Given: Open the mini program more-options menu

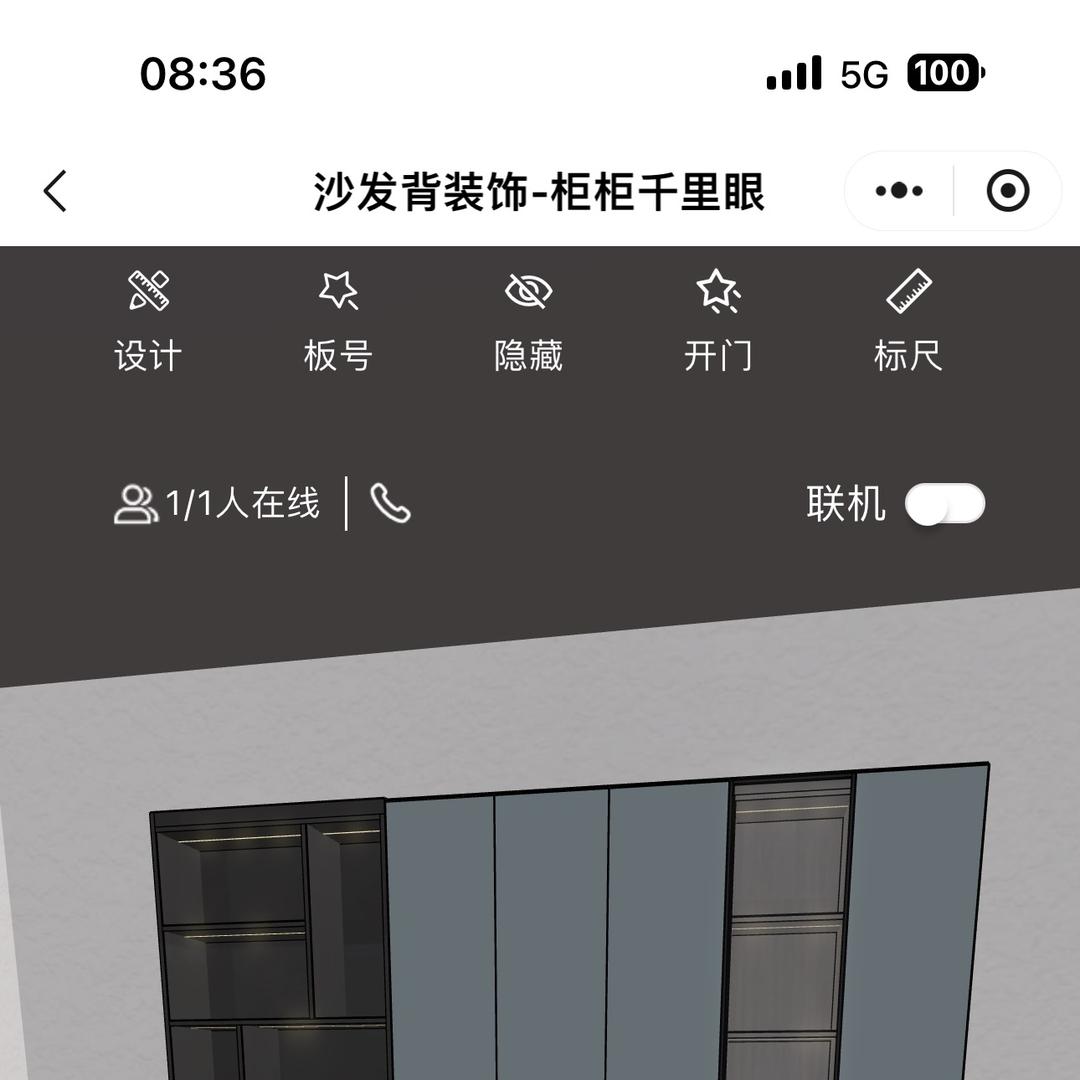Looking at the screenshot, I should 899,191.
